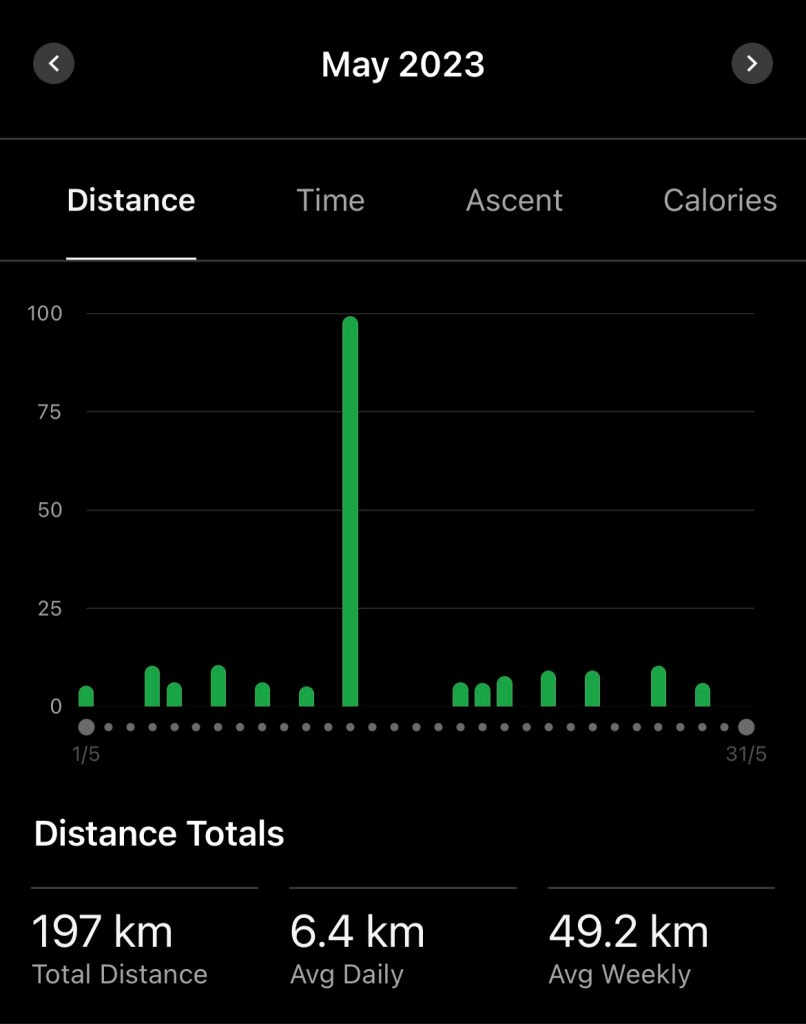
Task: Select the Distance tab
Action: (131, 200)
